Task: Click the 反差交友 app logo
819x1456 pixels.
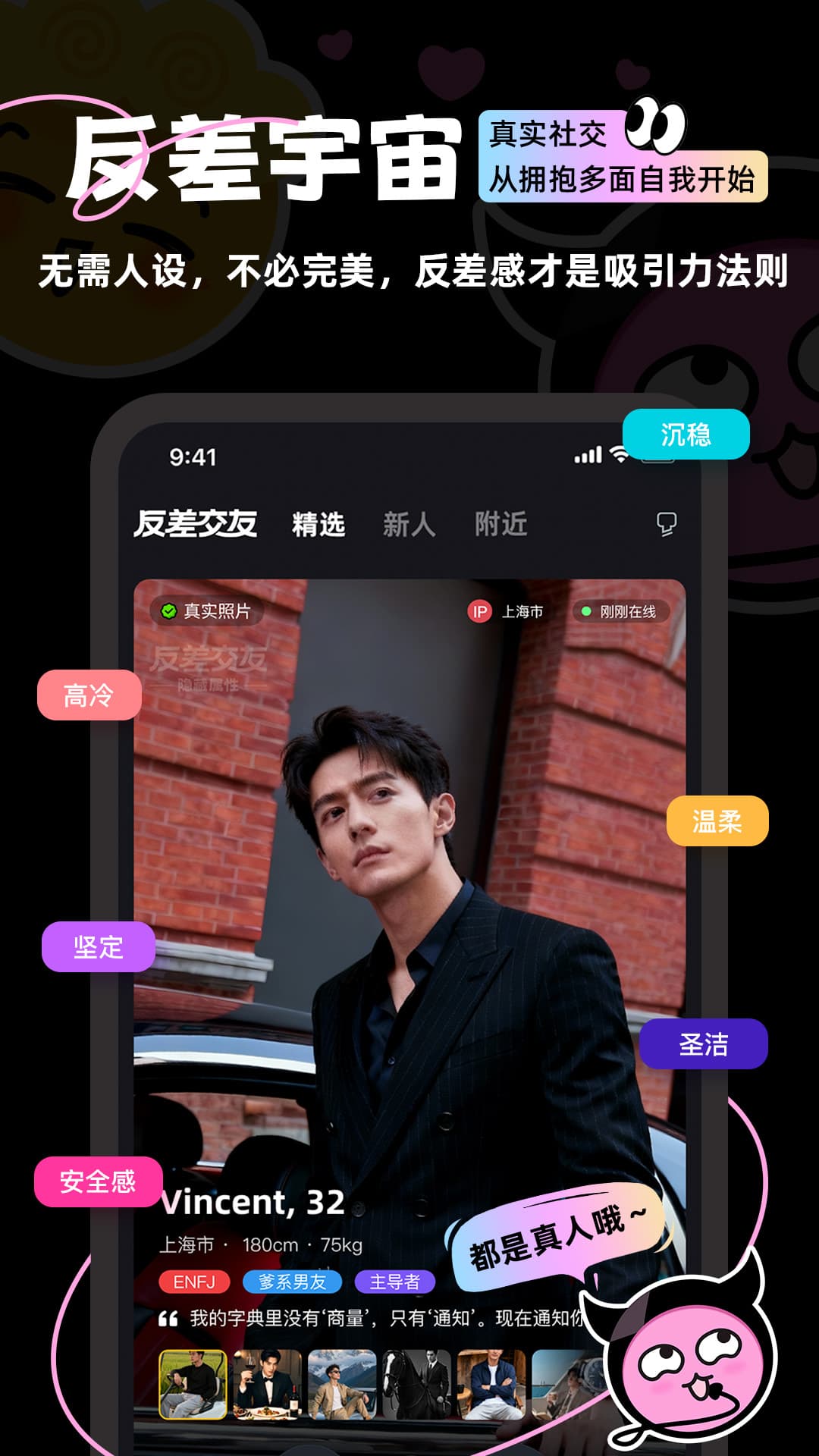Action: (198, 522)
